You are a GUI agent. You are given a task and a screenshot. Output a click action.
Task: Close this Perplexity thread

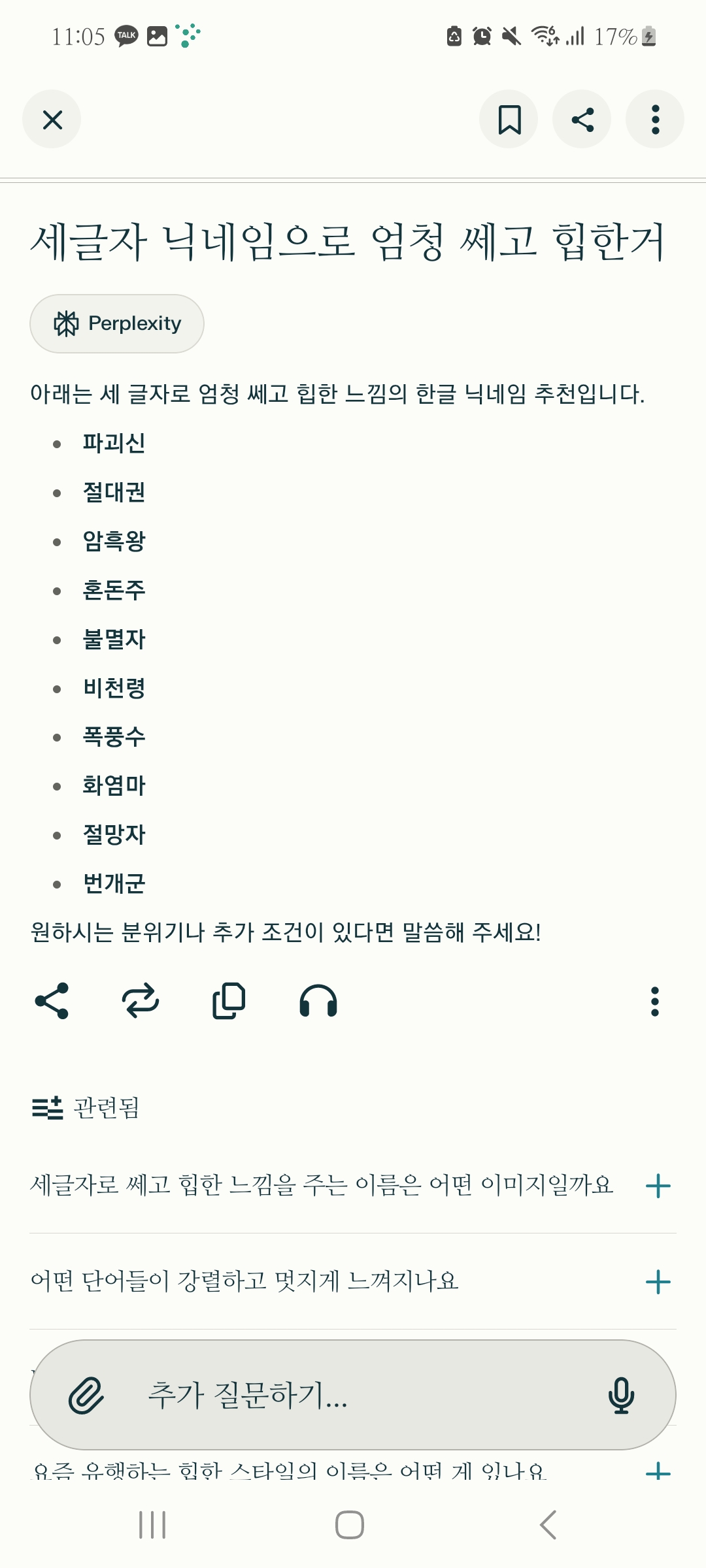click(x=52, y=120)
